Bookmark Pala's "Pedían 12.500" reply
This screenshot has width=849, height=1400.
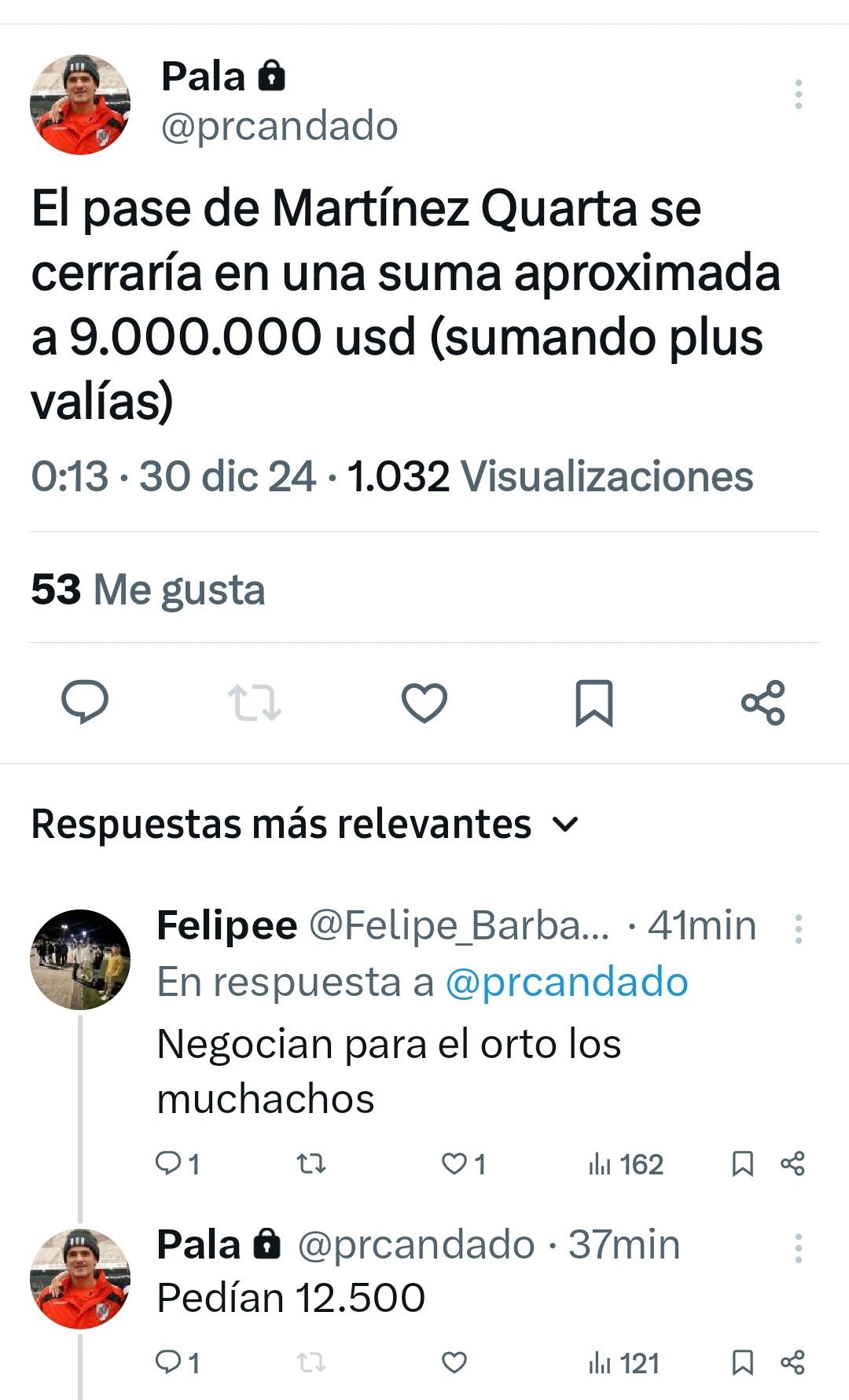pos(743,1362)
